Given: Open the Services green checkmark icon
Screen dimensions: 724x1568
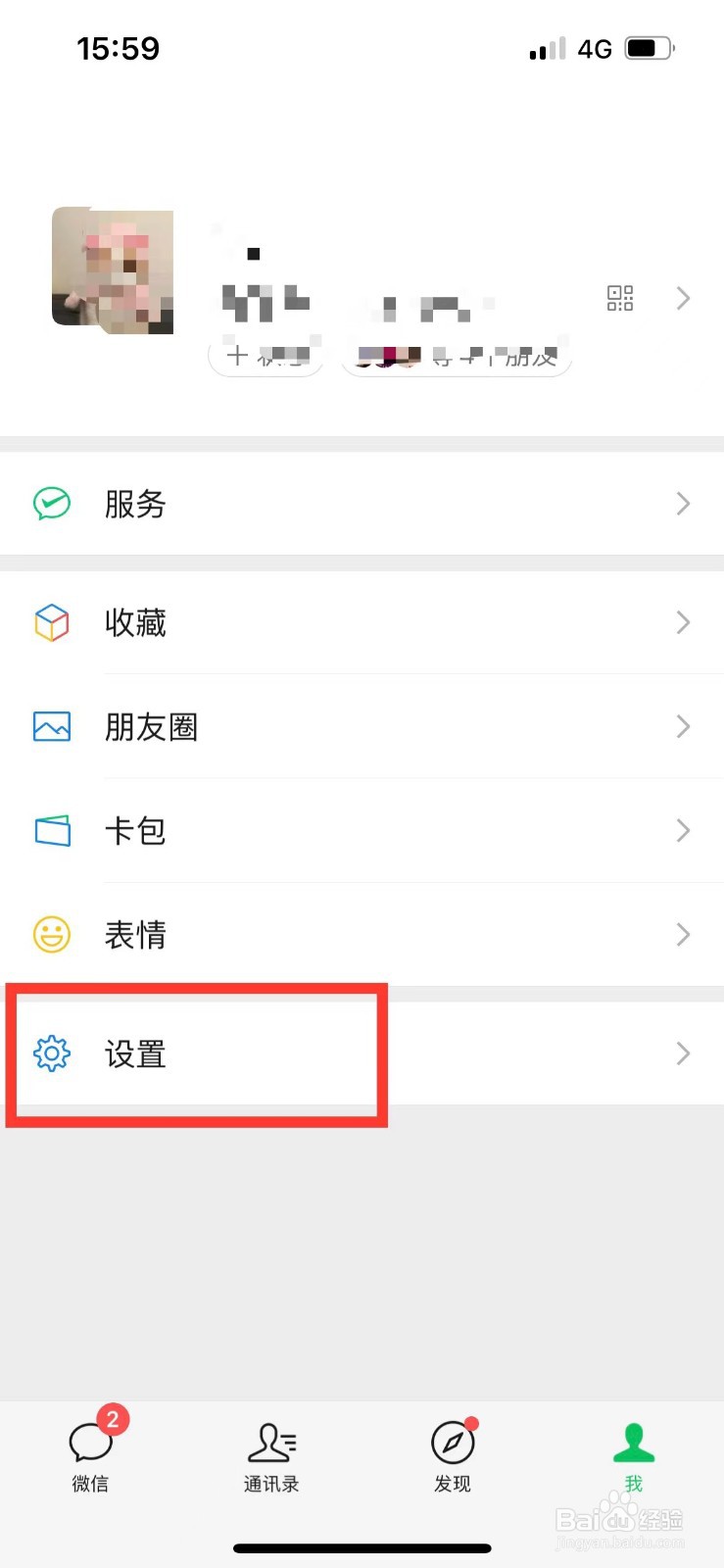Looking at the screenshot, I should (x=51, y=504).
